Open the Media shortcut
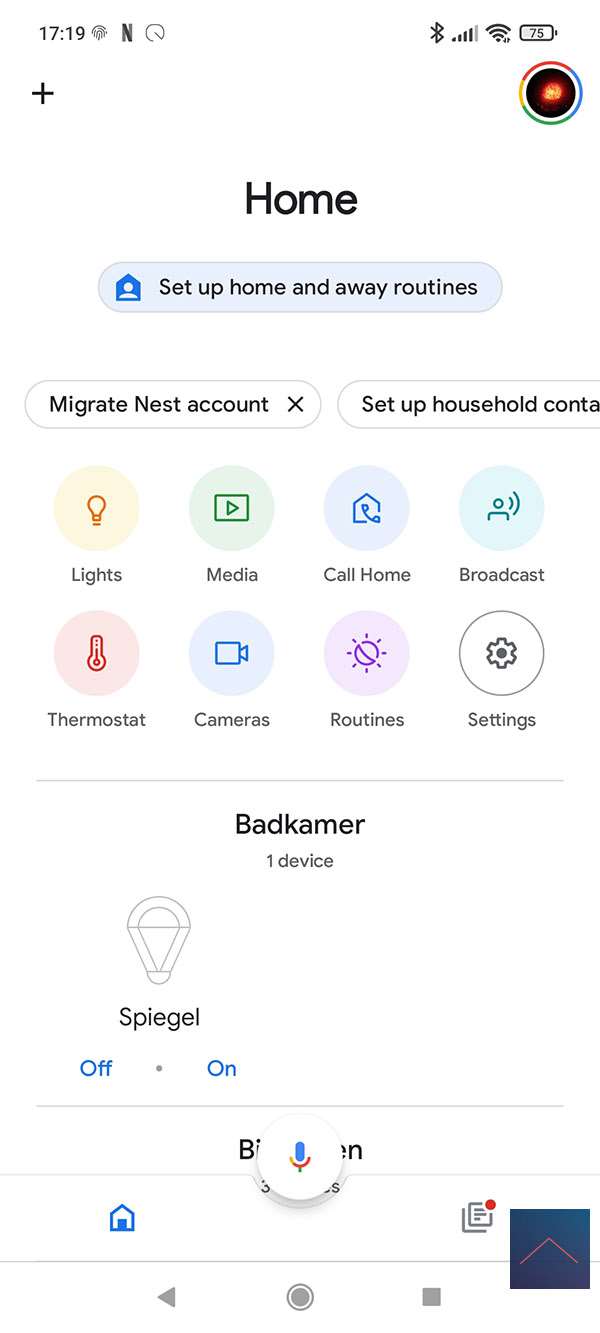This screenshot has width=600, height=1333. point(231,509)
